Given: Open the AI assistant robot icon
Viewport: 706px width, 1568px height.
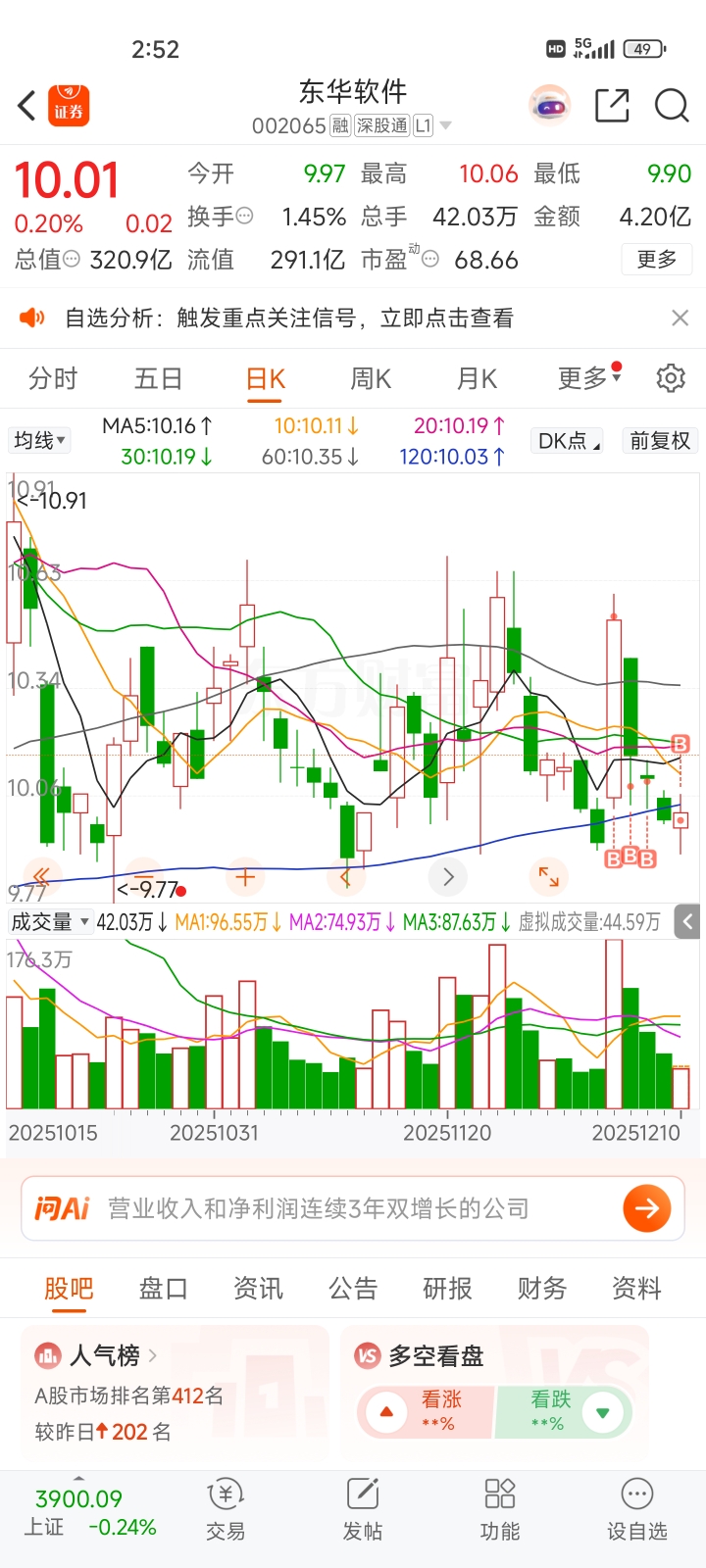Looking at the screenshot, I should (549, 105).
